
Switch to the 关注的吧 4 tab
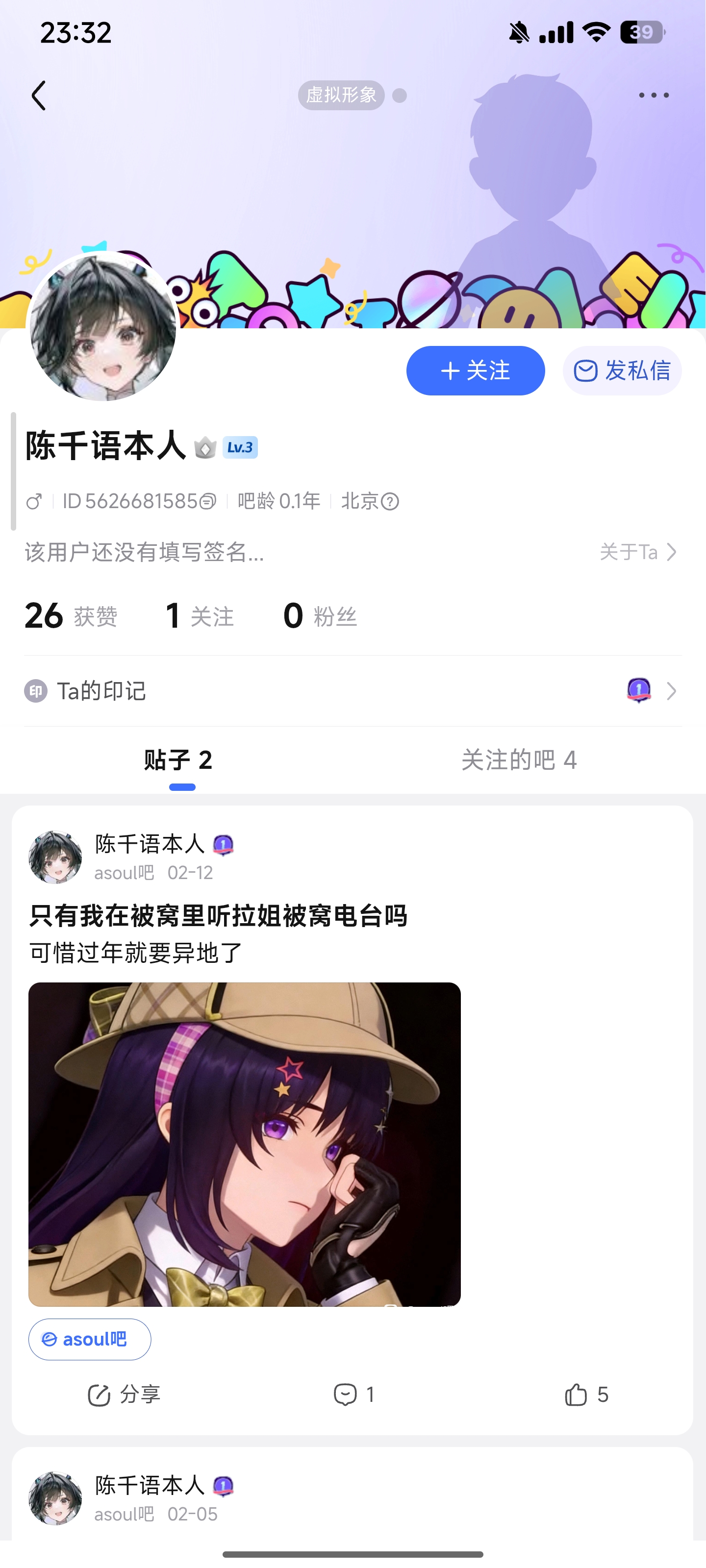click(518, 759)
